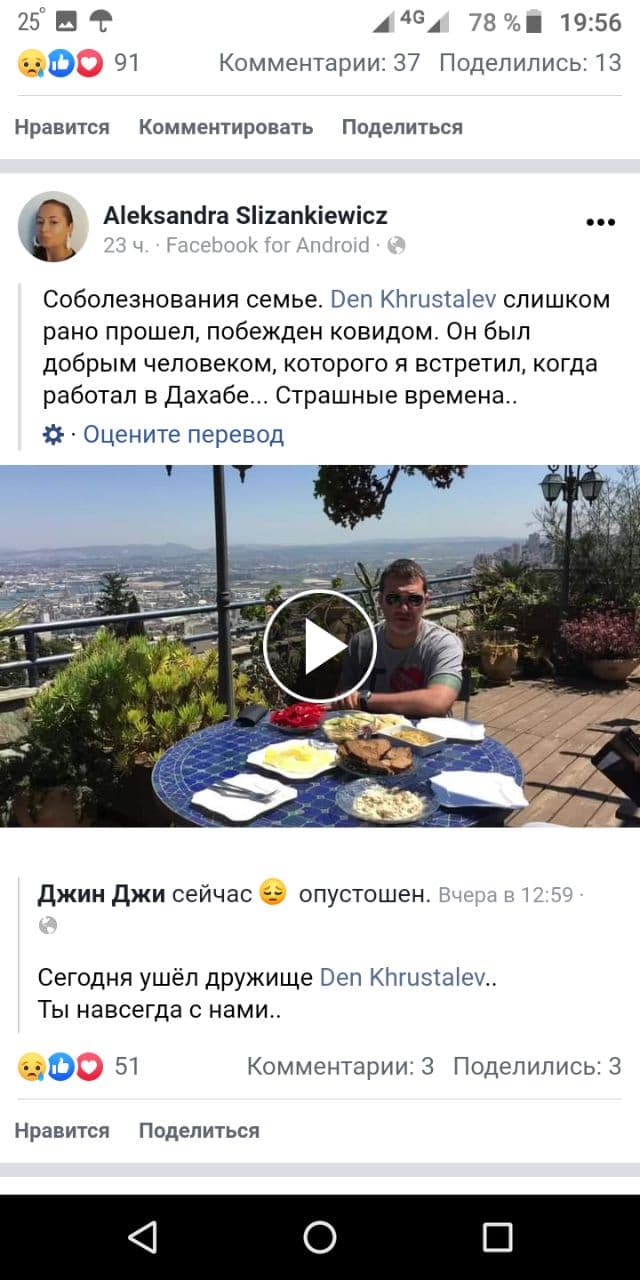Image resolution: width=640 pixels, height=1280 pixels.
Task: View the 91 reactions on top post
Action: tap(78, 63)
